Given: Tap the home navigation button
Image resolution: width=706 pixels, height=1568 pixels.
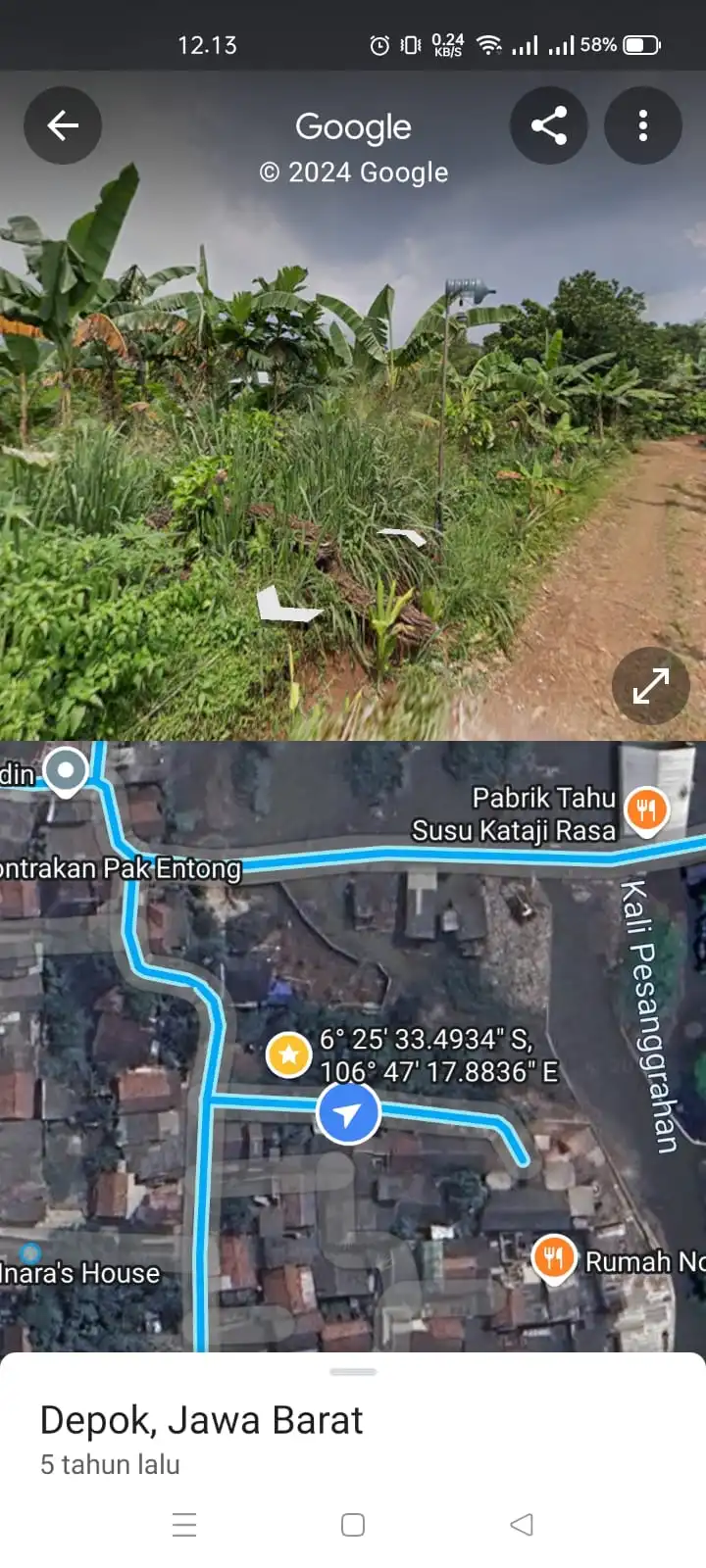Looking at the screenshot, I should click(351, 1525).
